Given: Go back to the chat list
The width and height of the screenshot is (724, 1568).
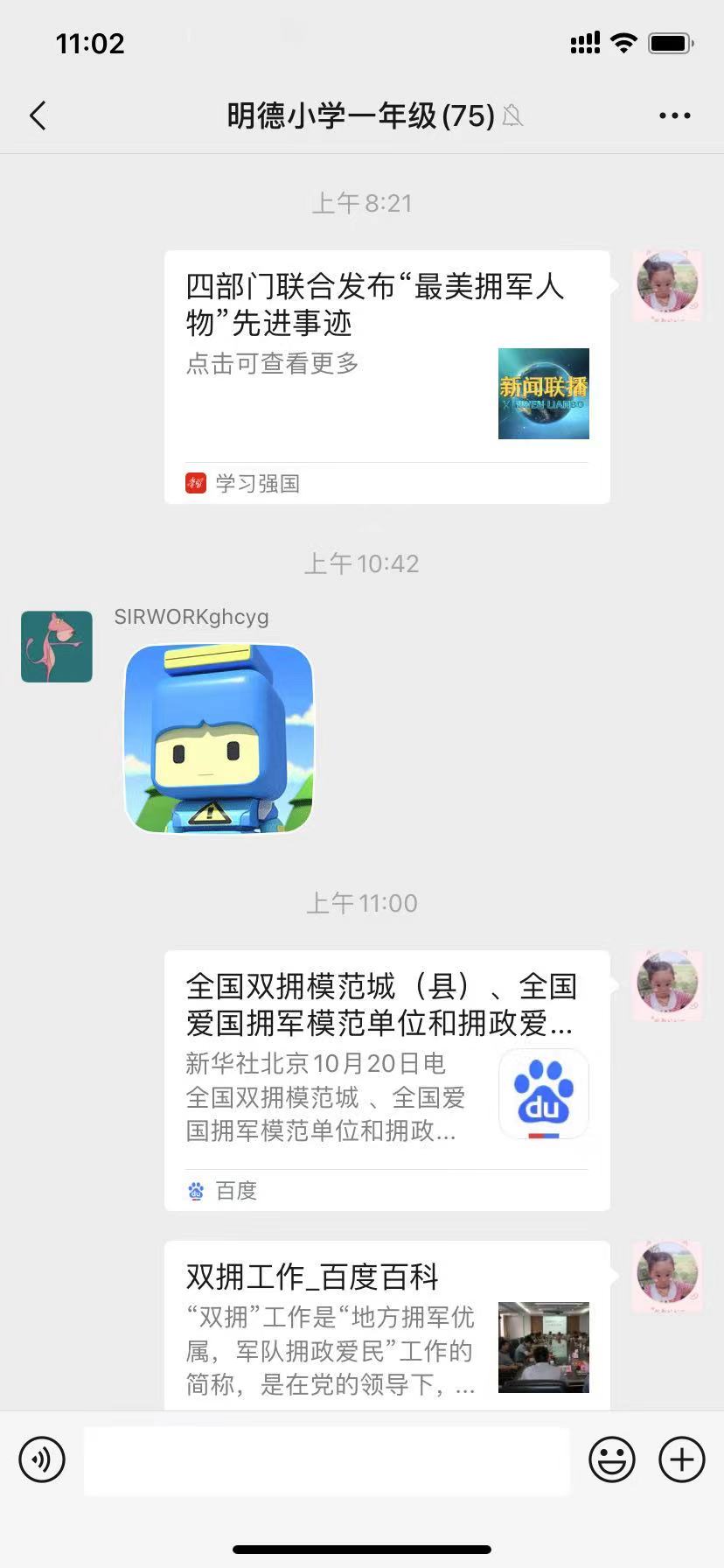Looking at the screenshot, I should 38,115.
